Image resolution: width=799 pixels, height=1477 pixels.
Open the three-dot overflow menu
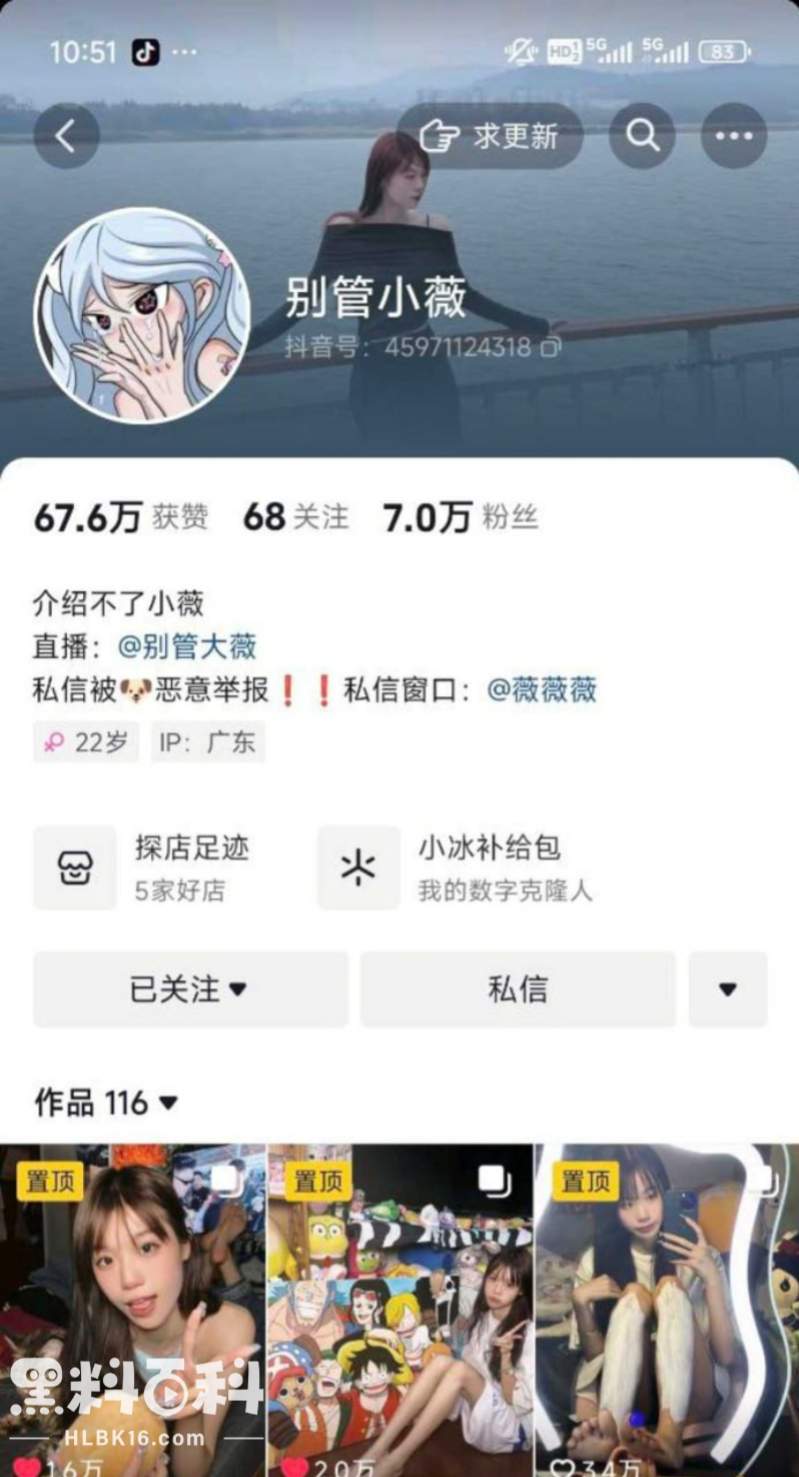(733, 136)
